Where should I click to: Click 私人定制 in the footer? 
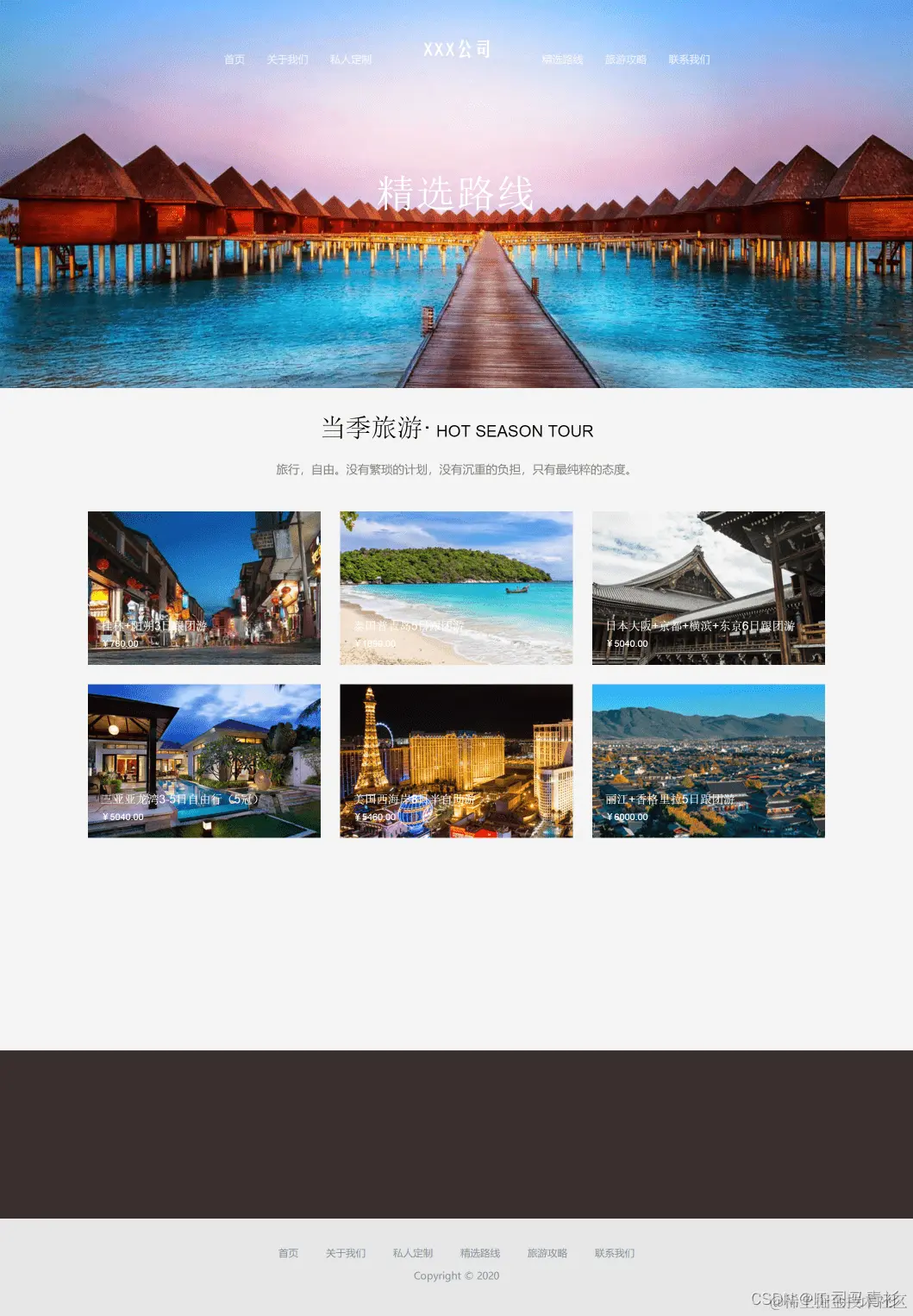(412, 1253)
